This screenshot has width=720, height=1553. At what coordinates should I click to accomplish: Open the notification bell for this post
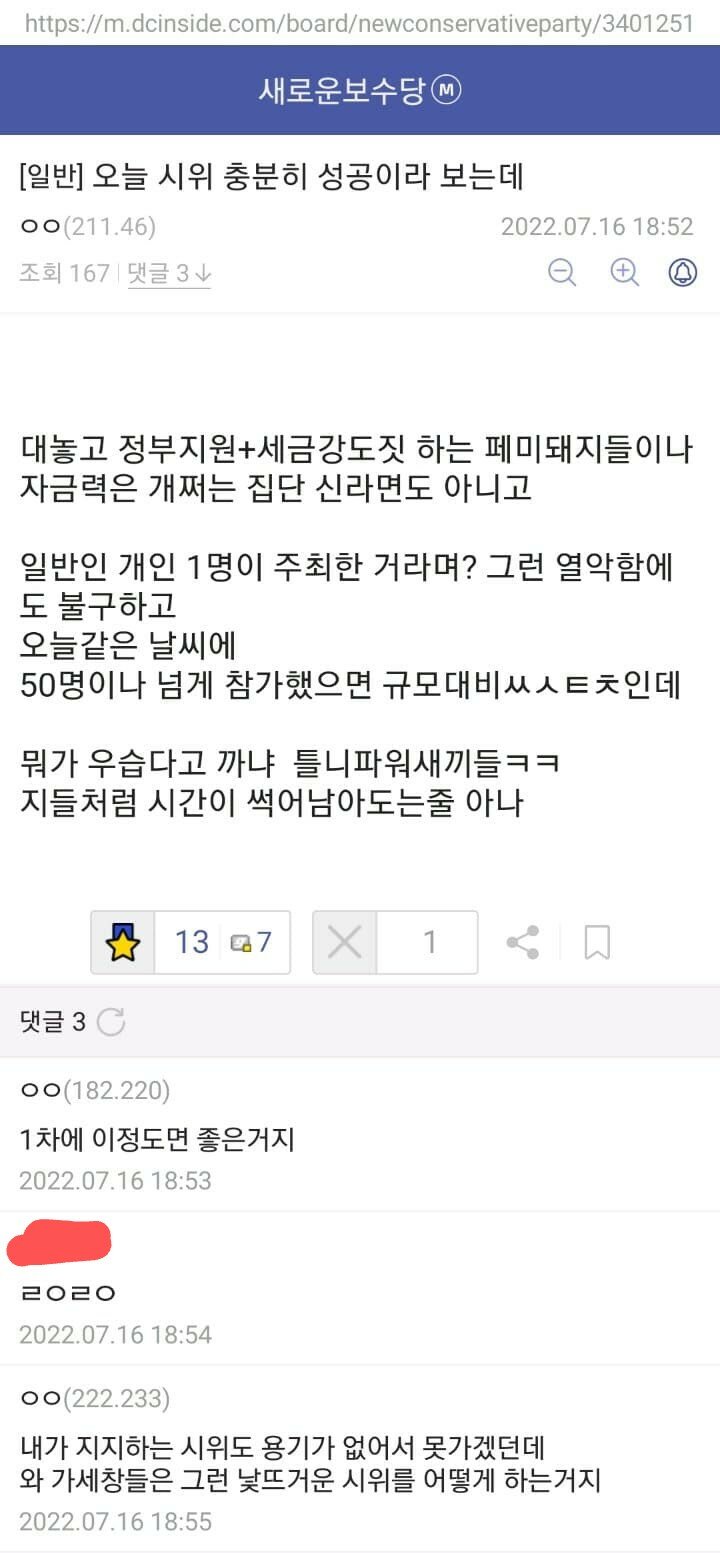pyautogui.click(x=682, y=272)
